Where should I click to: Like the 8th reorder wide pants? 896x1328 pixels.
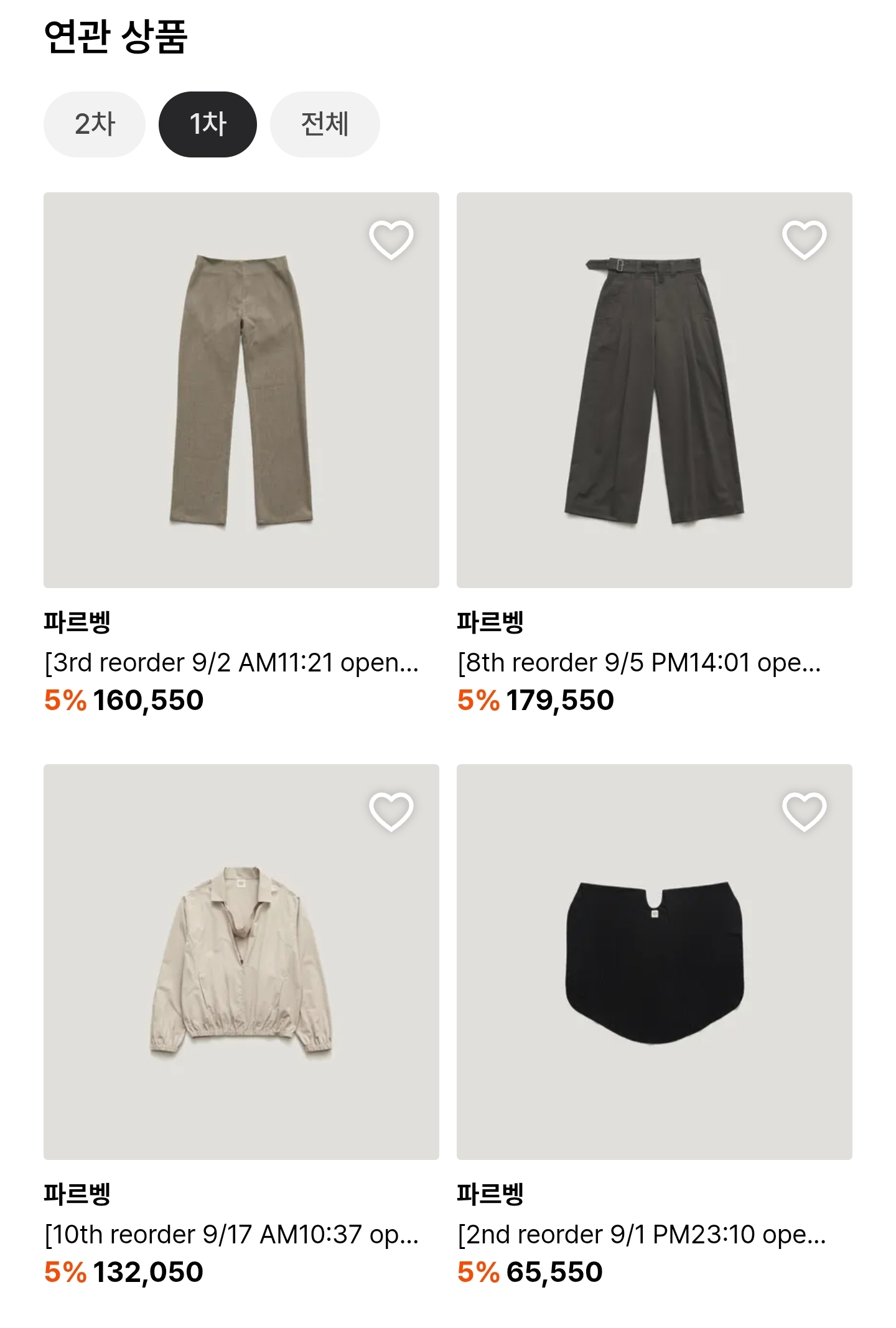[805, 240]
